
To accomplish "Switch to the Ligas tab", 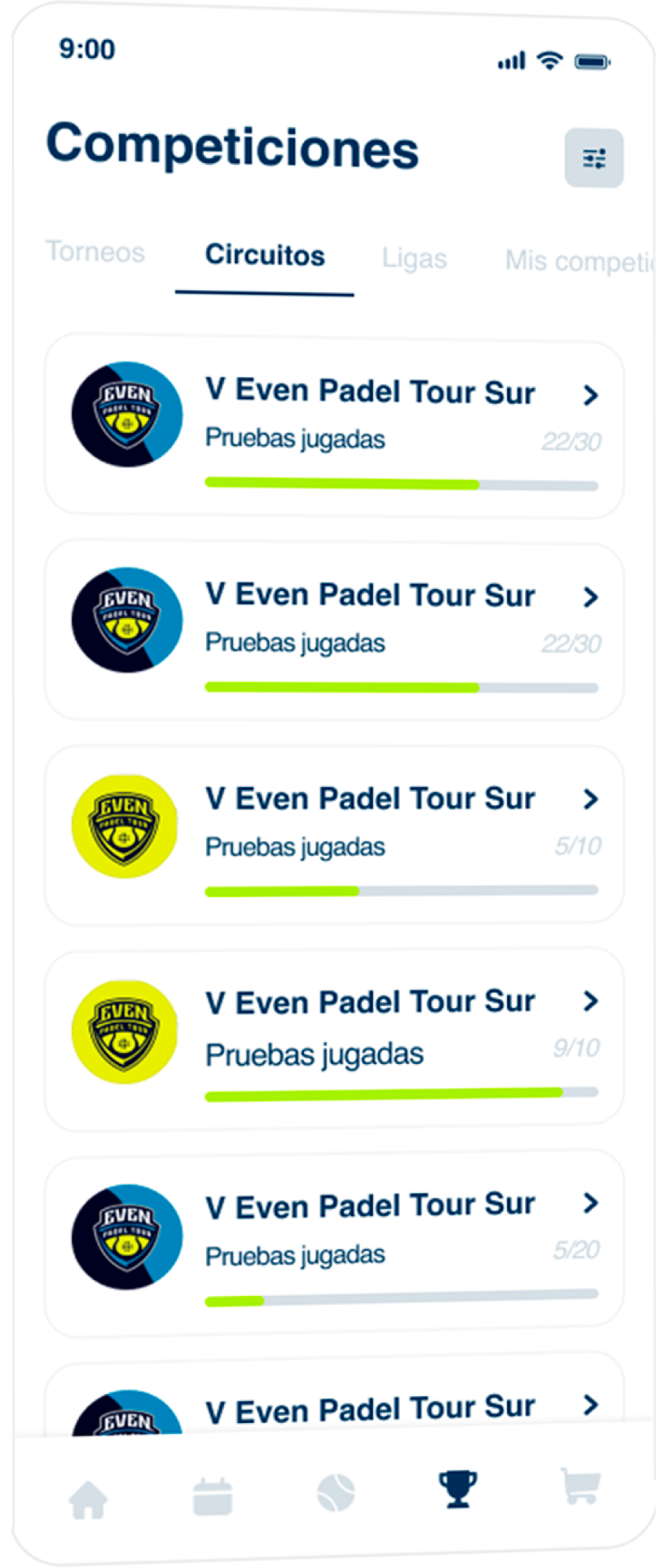I will pyautogui.click(x=414, y=259).
